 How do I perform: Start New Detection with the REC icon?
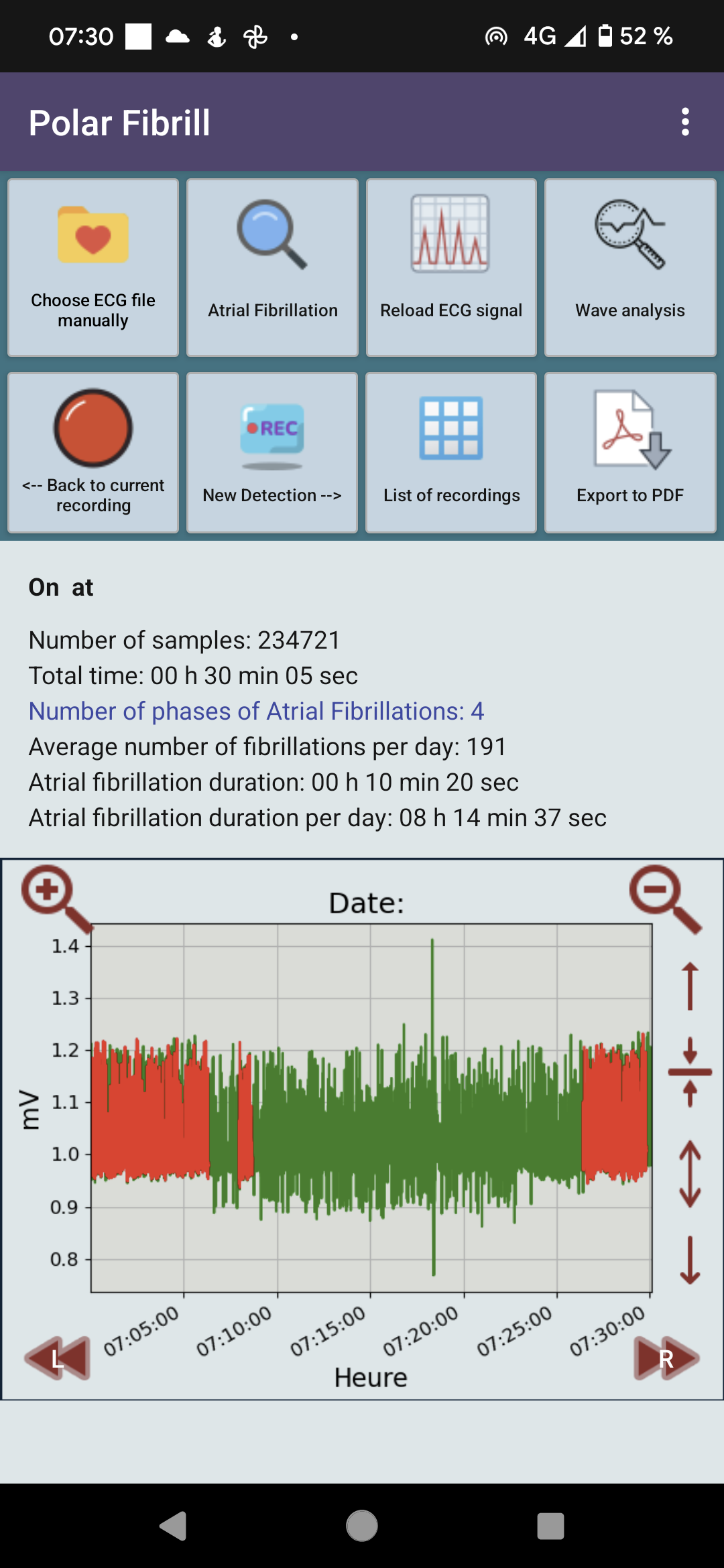point(271,429)
